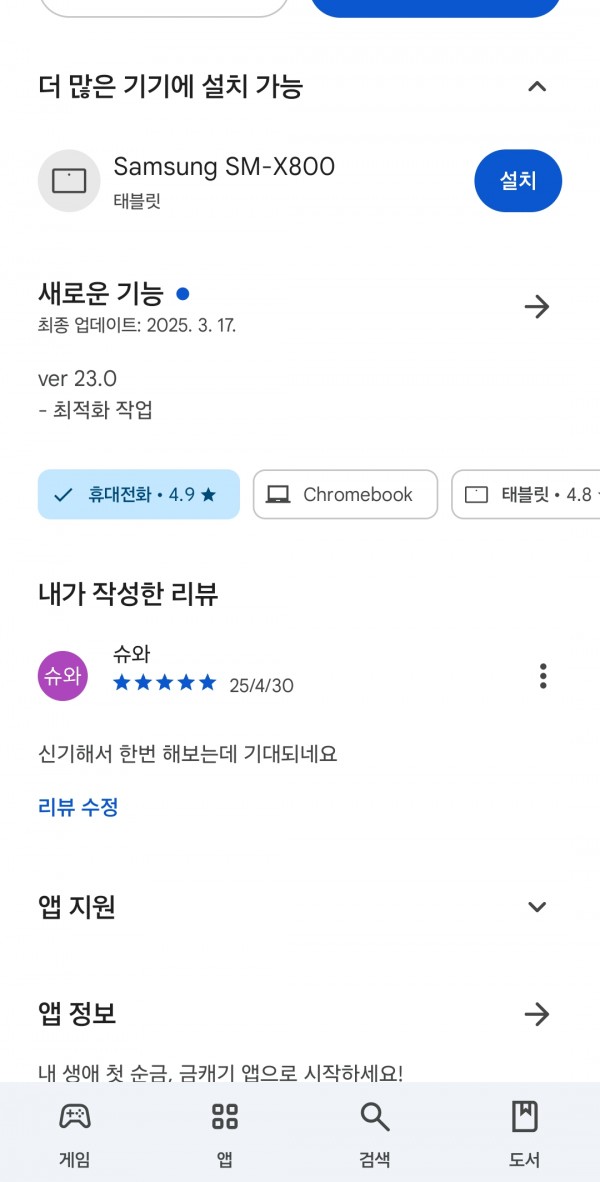Viewport: 600px width, 1182px height.
Task: Switch to the 게임 tab
Action: pyautogui.click(x=75, y=1133)
